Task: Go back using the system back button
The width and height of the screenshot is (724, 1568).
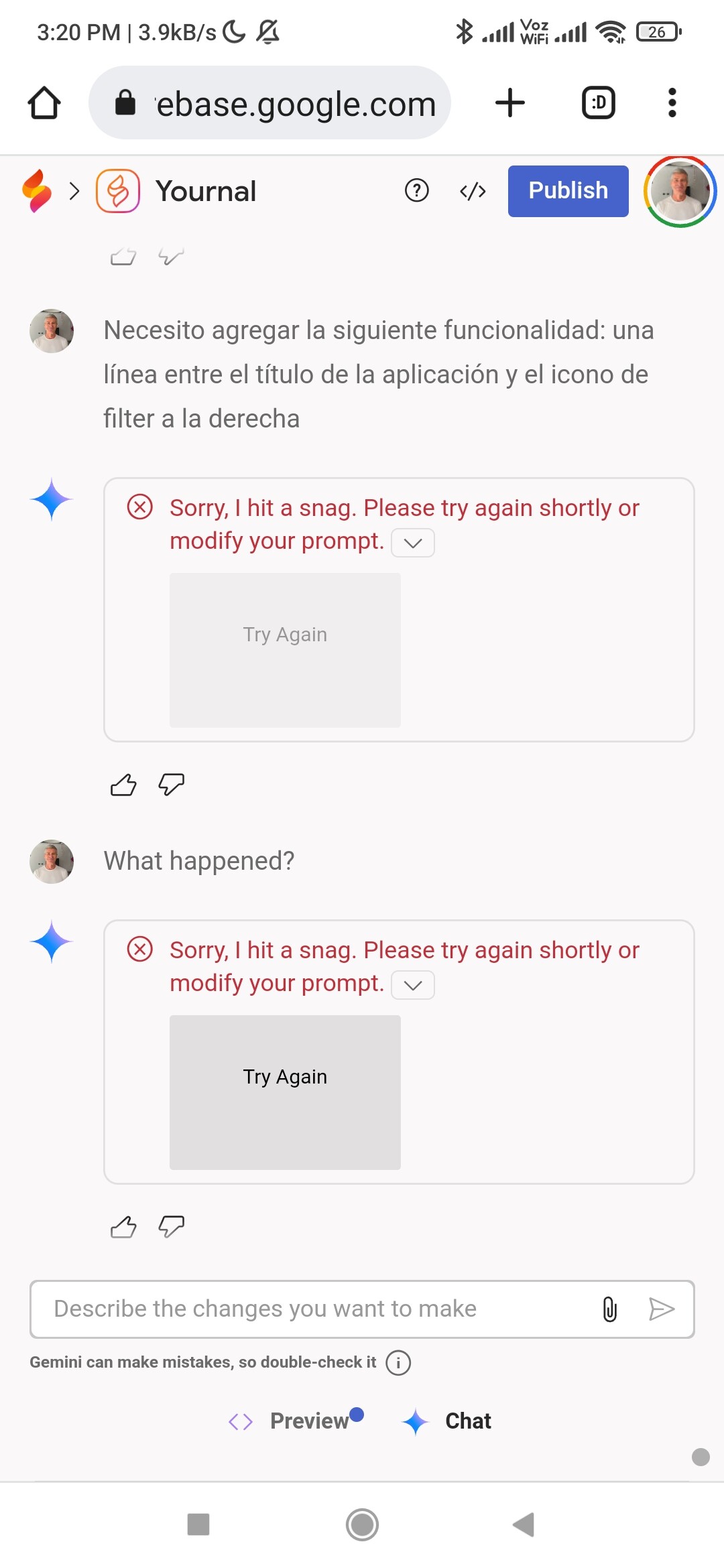Action: [x=523, y=1524]
